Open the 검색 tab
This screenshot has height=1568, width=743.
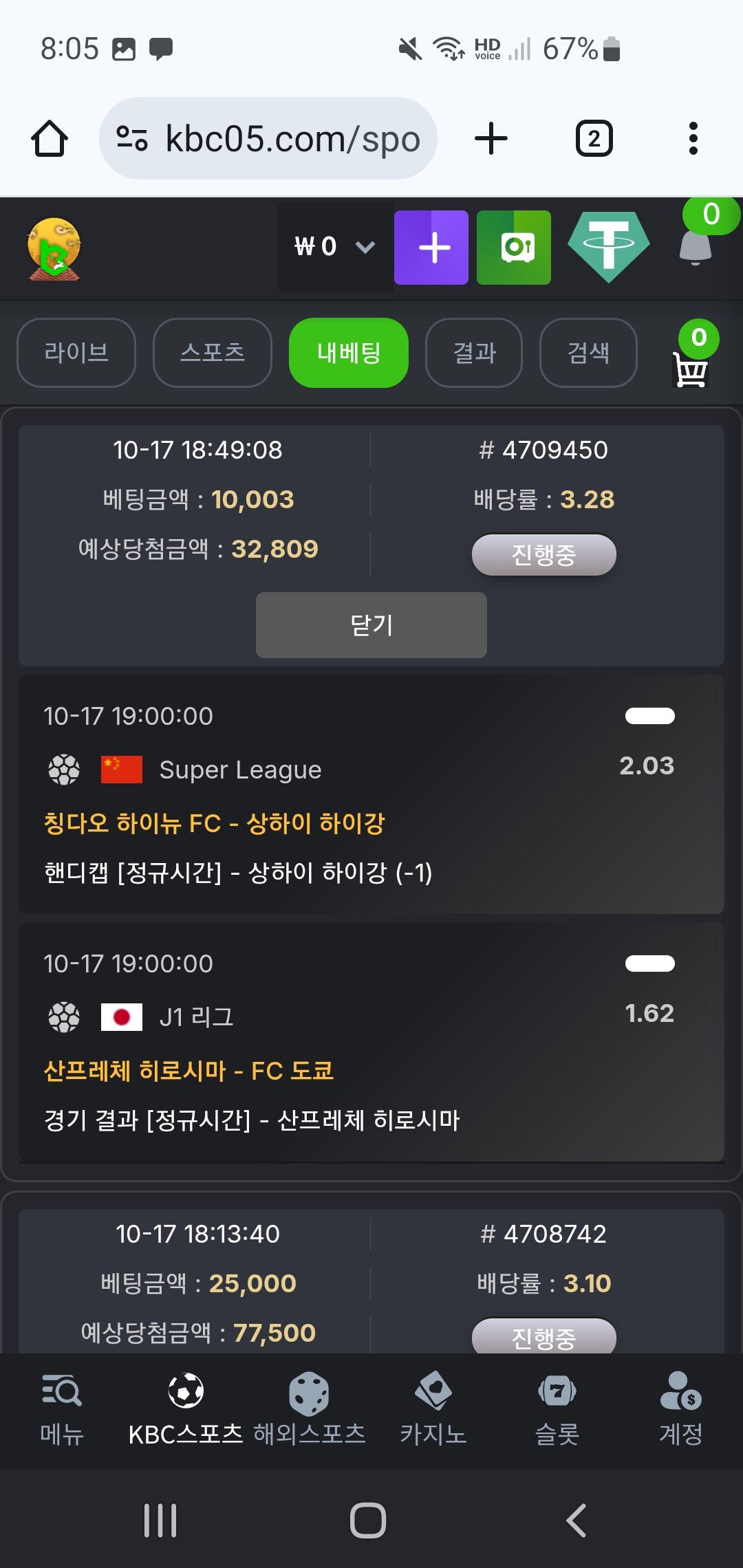point(588,353)
